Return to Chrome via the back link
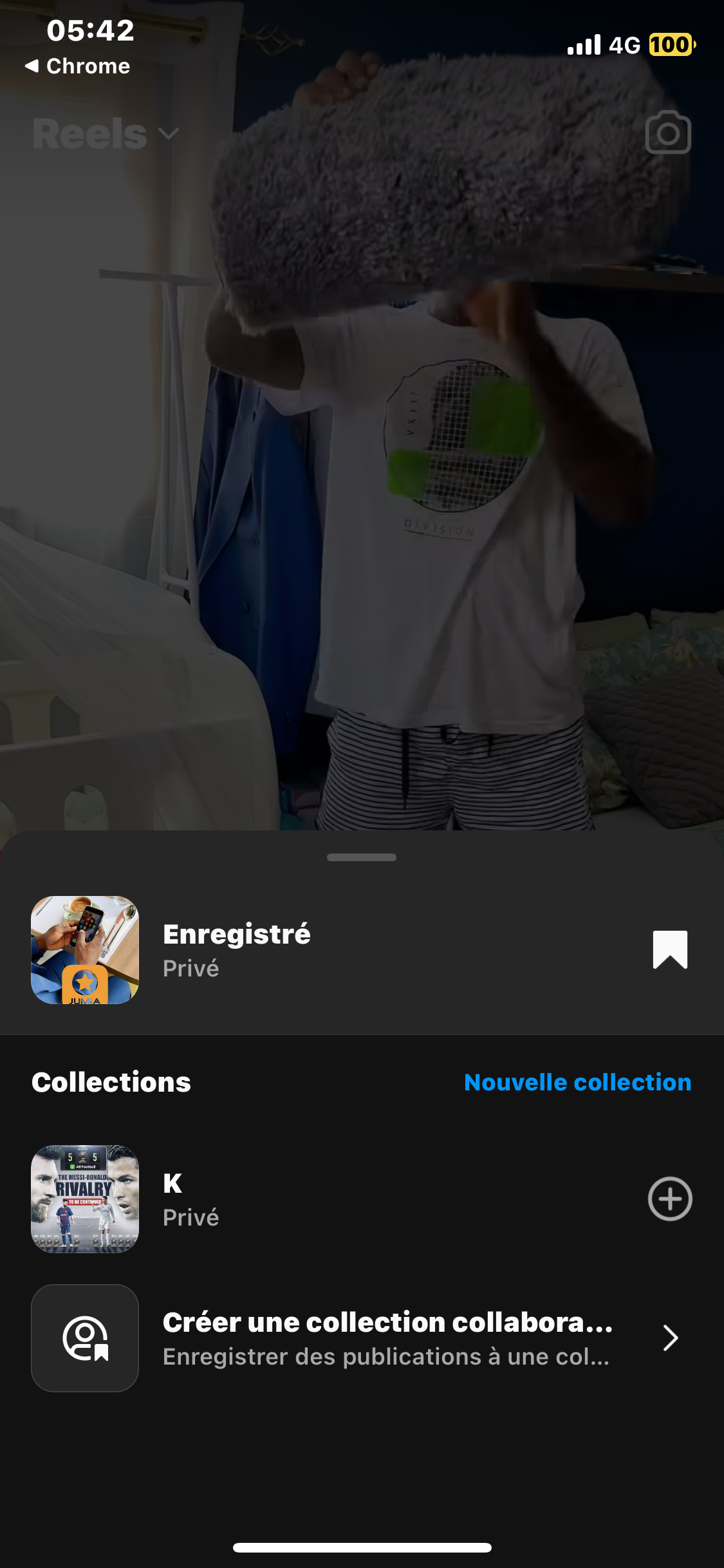 click(77, 66)
